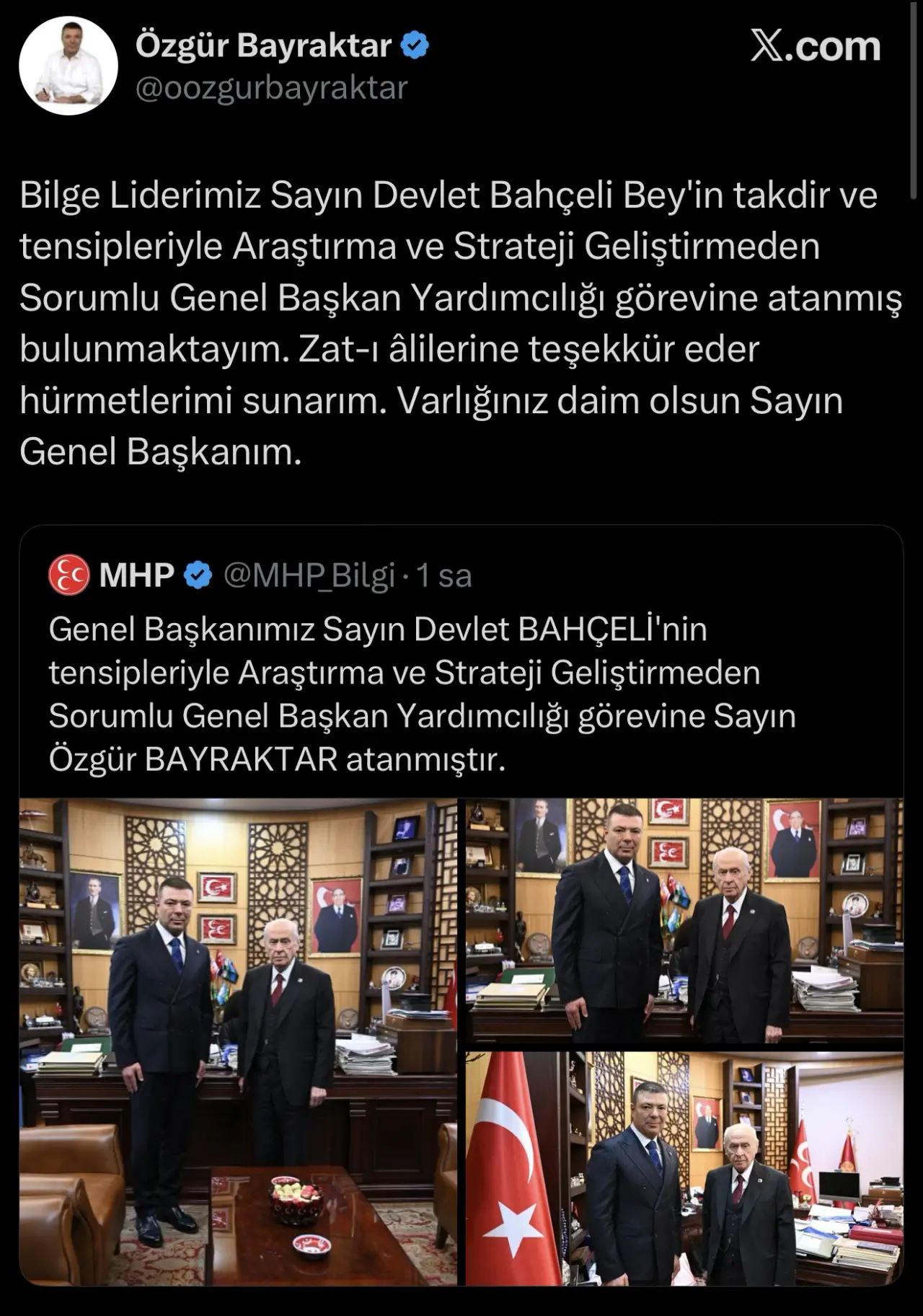Open Özgür Bayraktar's profile picture
Viewport: 923px width, 1316px height.
coord(69,66)
